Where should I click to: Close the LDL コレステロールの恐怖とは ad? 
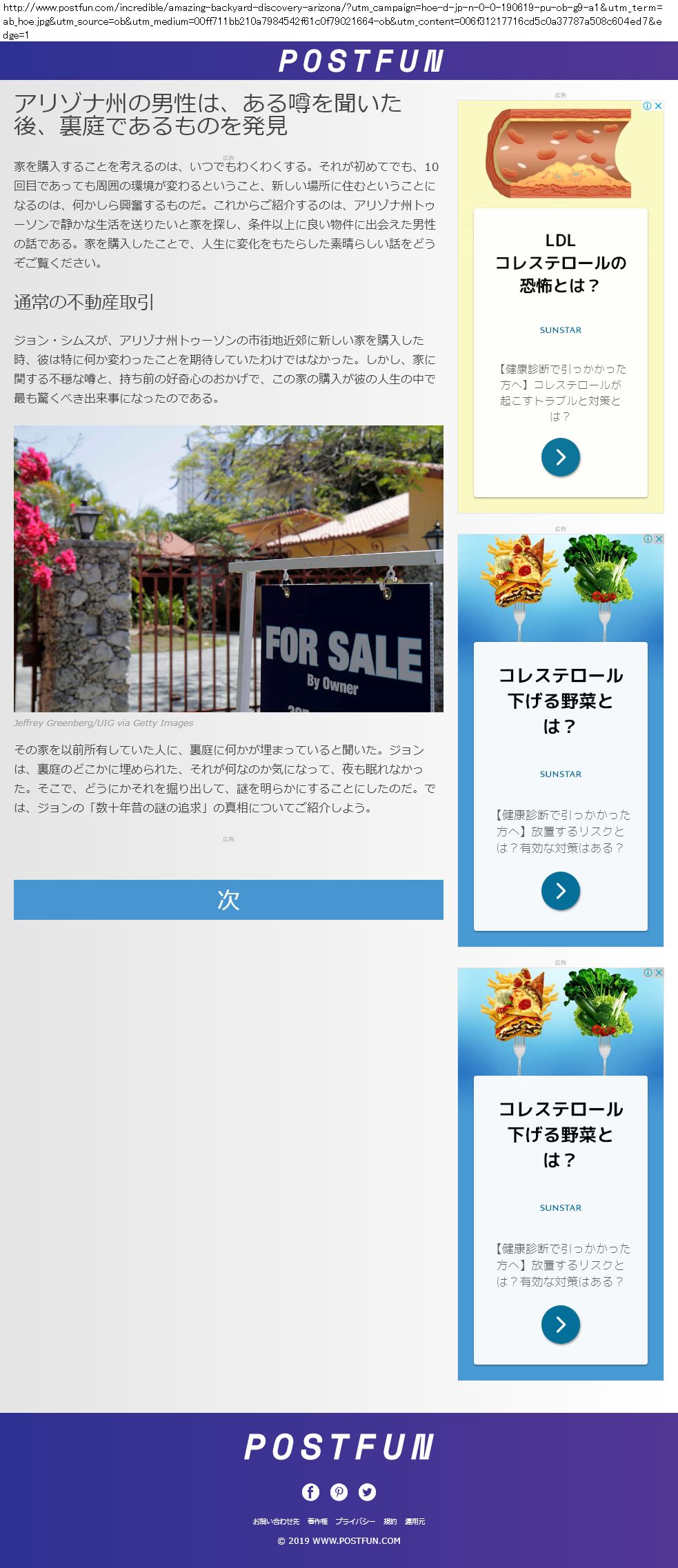[x=658, y=105]
